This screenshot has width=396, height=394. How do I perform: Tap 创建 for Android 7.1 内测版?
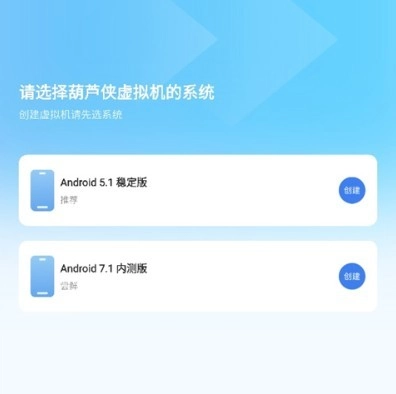pos(352,276)
